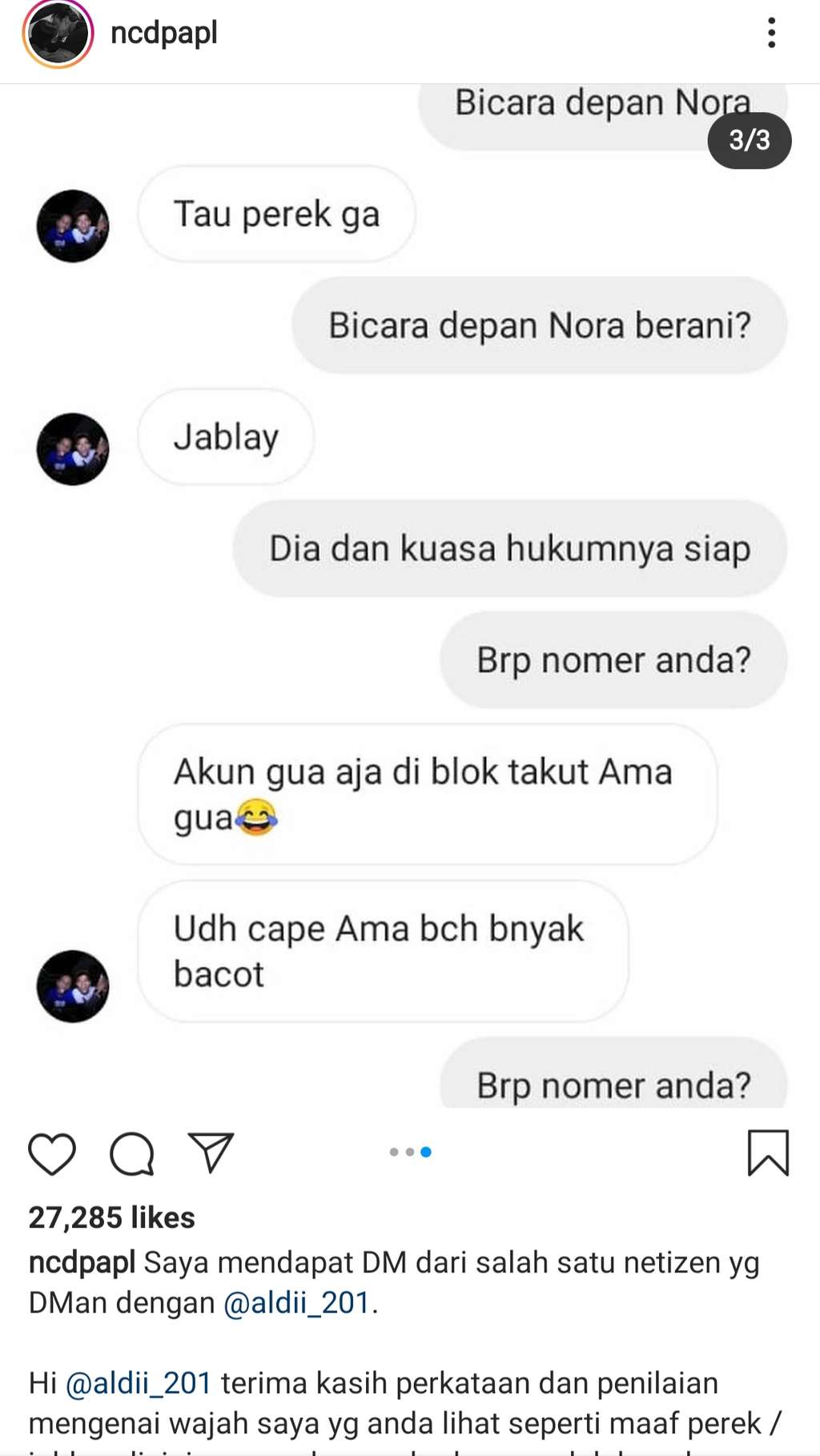This screenshot has width=820, height=1456.
Task: Open the ncdpapl username in the post header
Action: click(163, 33)
